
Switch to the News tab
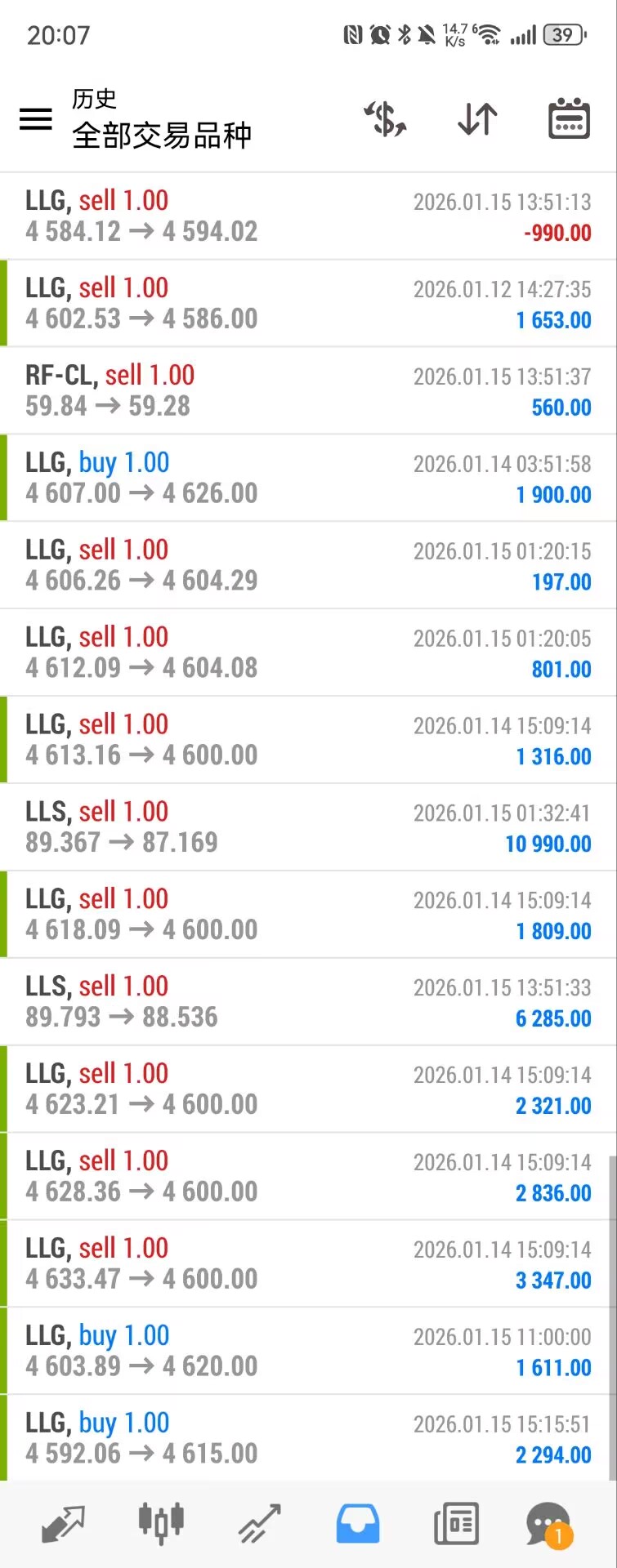tap(456, 1524)
